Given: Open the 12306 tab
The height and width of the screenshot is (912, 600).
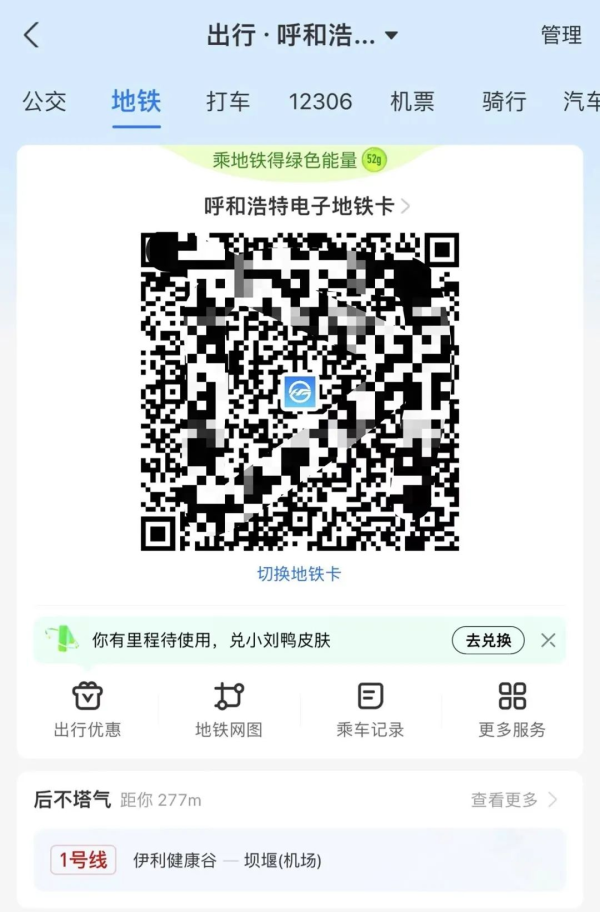Looking at the screenshot, I should [320, 101].
